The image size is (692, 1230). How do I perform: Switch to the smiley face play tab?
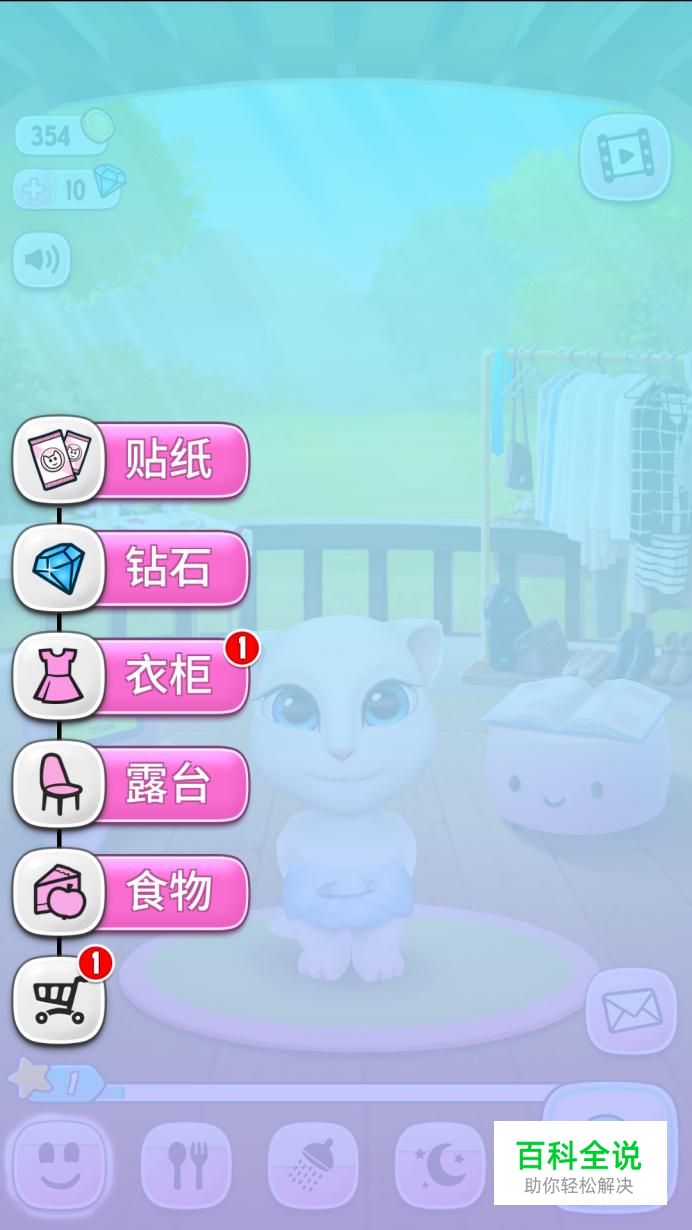click(x=58, y=1164)
